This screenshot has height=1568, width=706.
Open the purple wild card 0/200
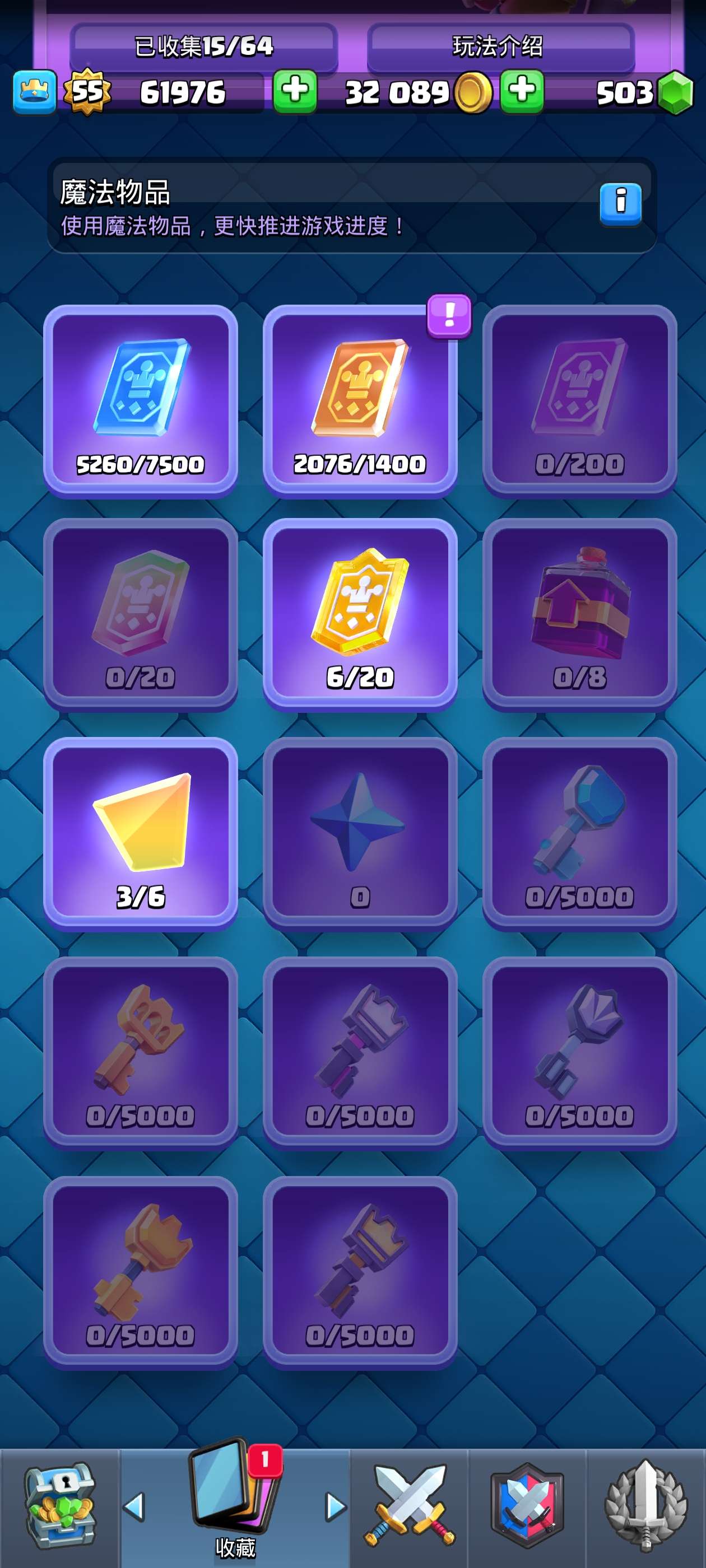pyautogui.click(x=579, y=400)
